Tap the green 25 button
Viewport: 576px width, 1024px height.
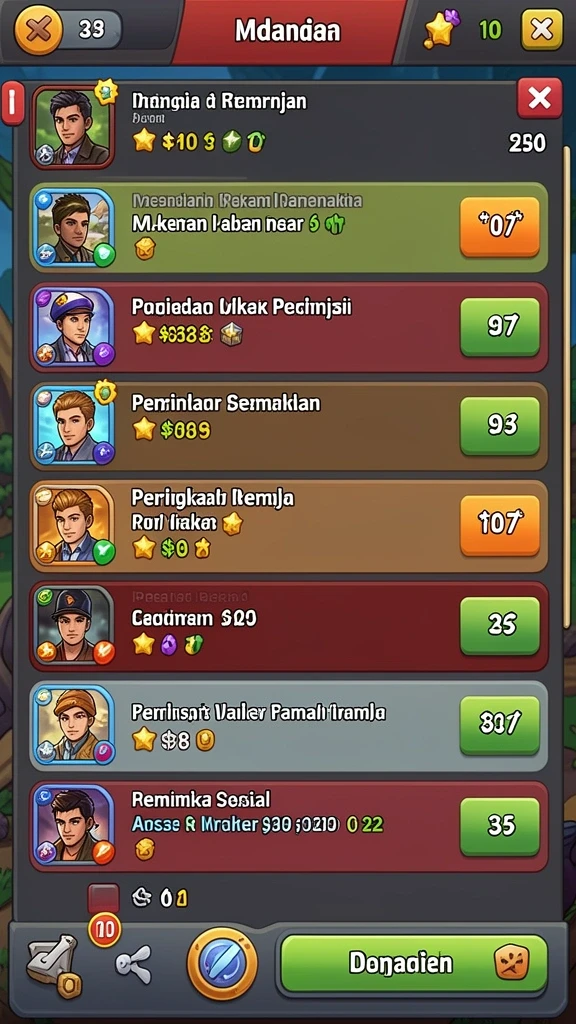tap(500, 626)
